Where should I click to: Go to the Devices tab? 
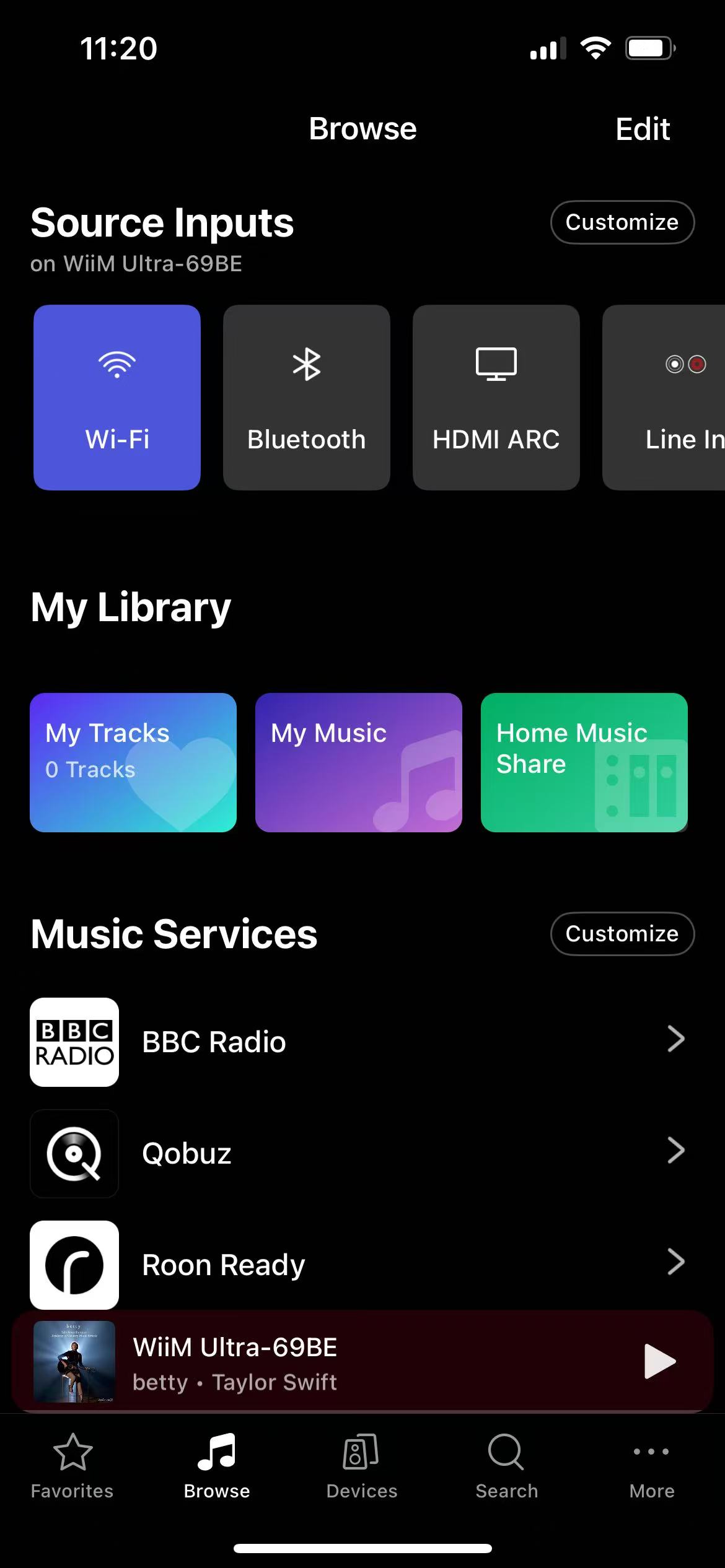click(362, 1465)
